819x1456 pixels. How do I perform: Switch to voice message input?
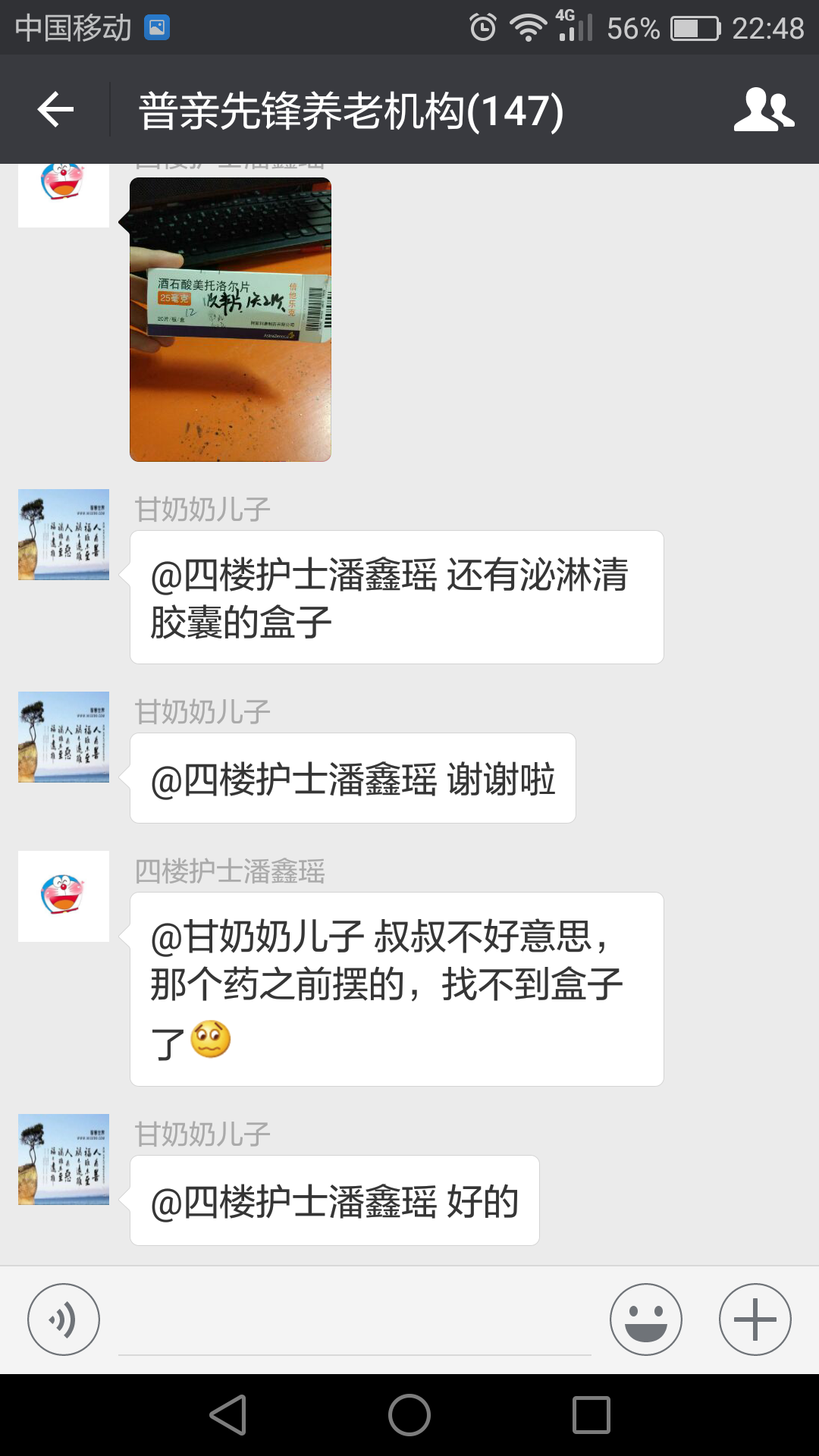coord(64,1319)
